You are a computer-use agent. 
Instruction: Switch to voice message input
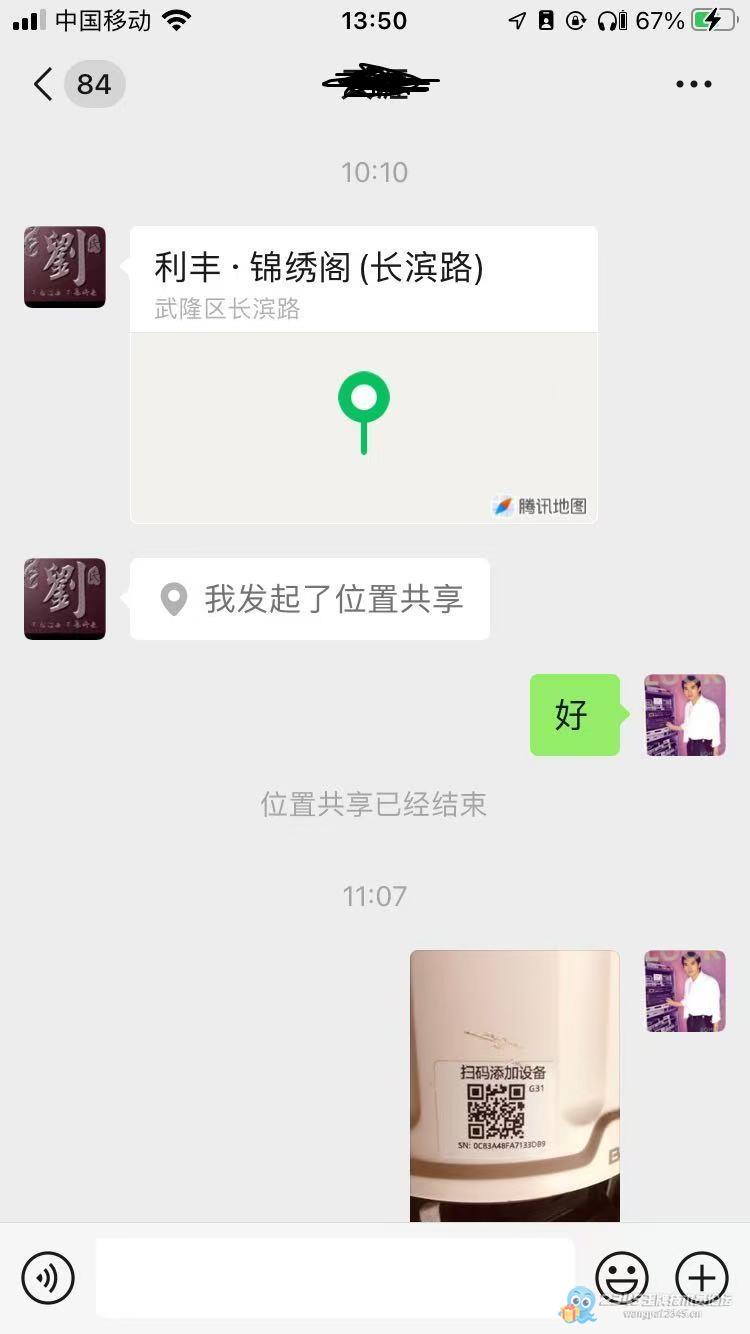48,1277
